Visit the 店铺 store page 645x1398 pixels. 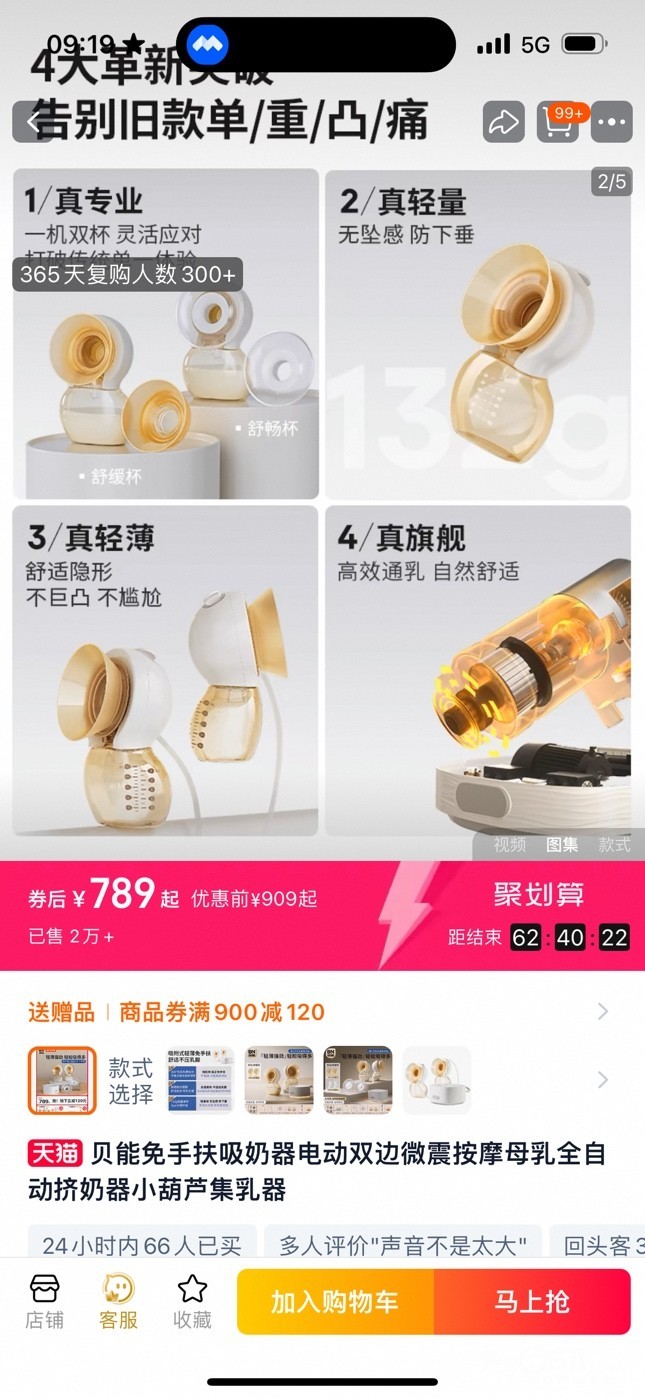[x=45, y=1302]
